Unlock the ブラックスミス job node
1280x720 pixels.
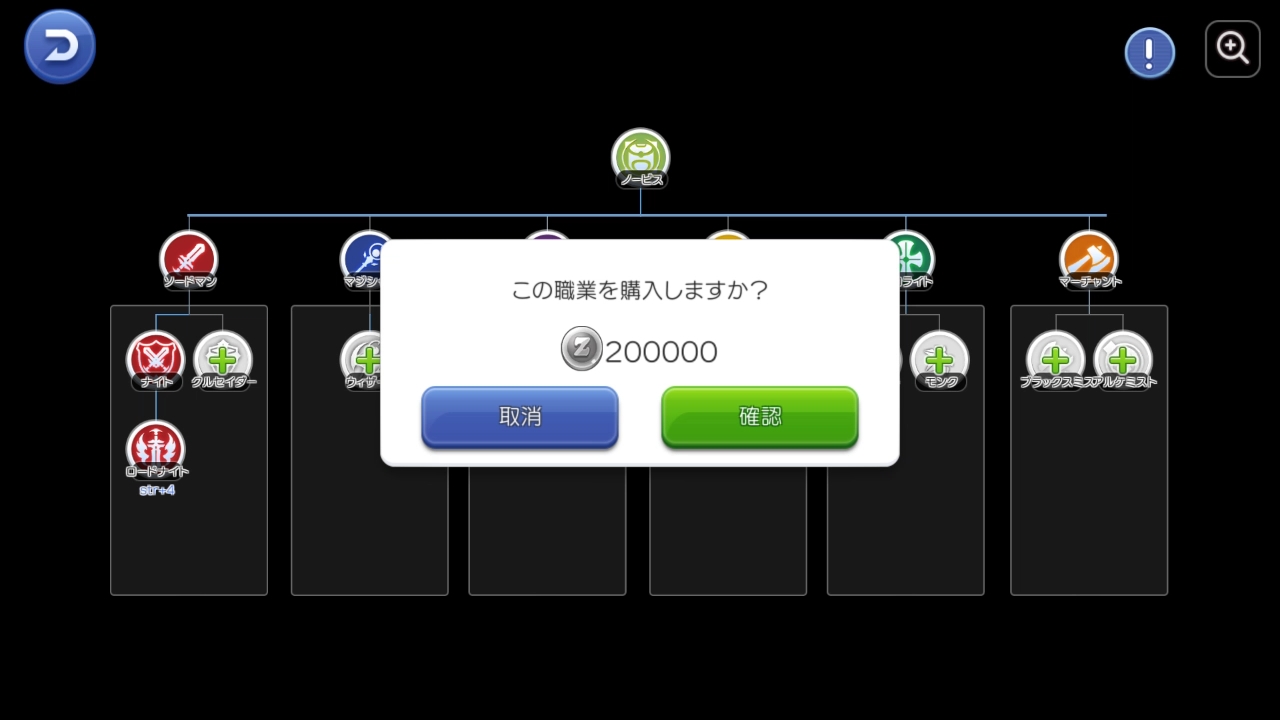pos(1055,359)
